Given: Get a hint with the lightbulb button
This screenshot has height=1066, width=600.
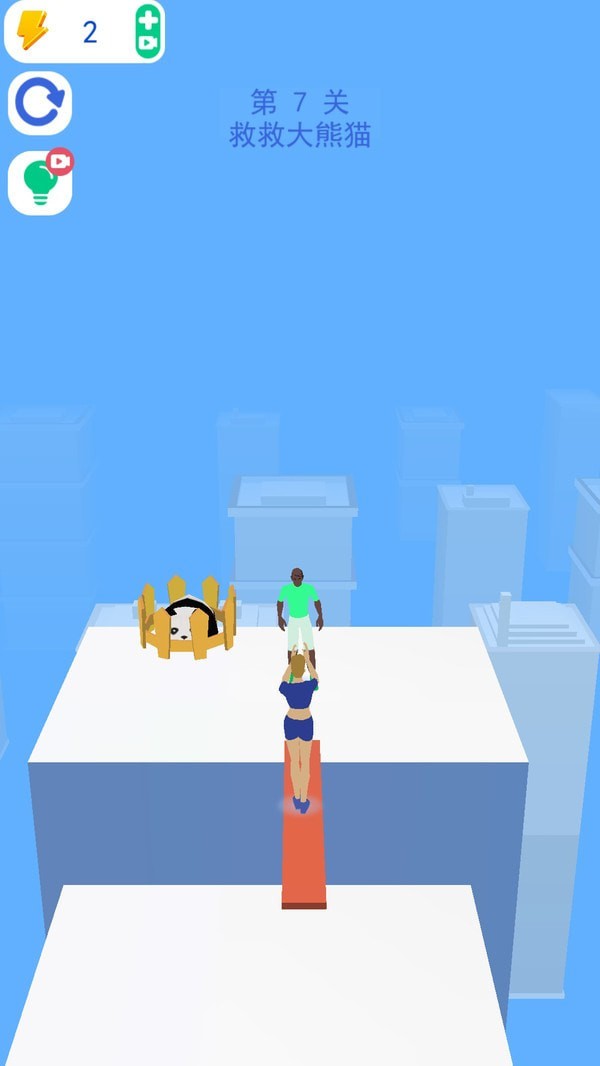Looking at the screenshot, I should point(40,183).
